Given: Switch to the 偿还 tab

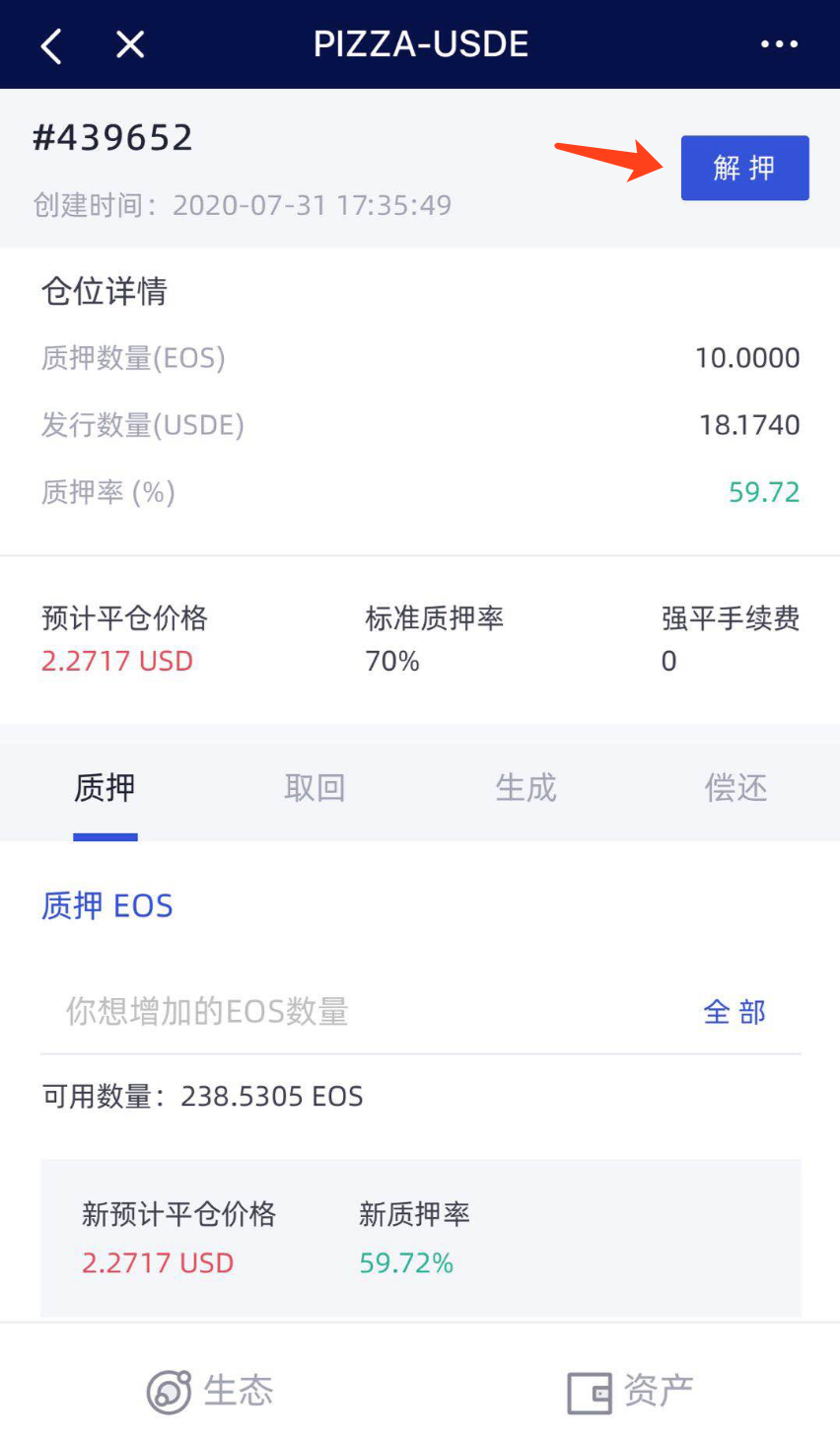Looking at the screenshot, I should pyautogui.click(x=735, y=788).
